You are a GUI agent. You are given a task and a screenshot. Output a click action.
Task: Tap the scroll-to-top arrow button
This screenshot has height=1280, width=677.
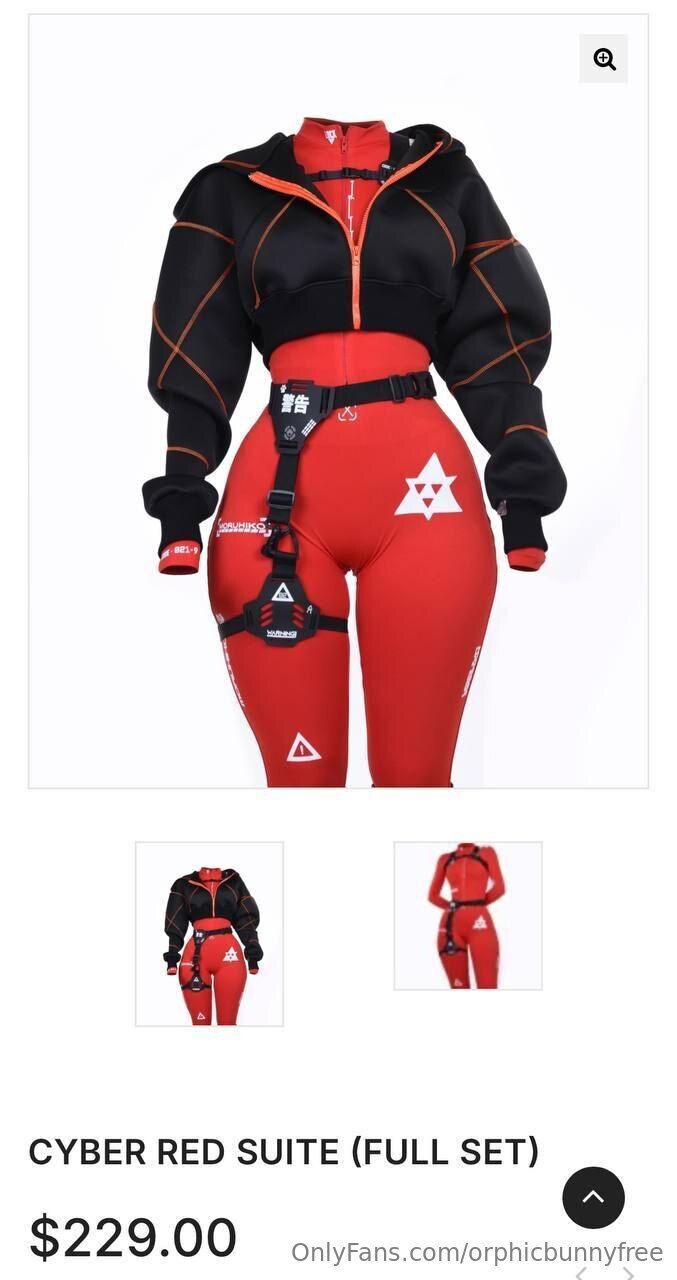coord(593,1197)
